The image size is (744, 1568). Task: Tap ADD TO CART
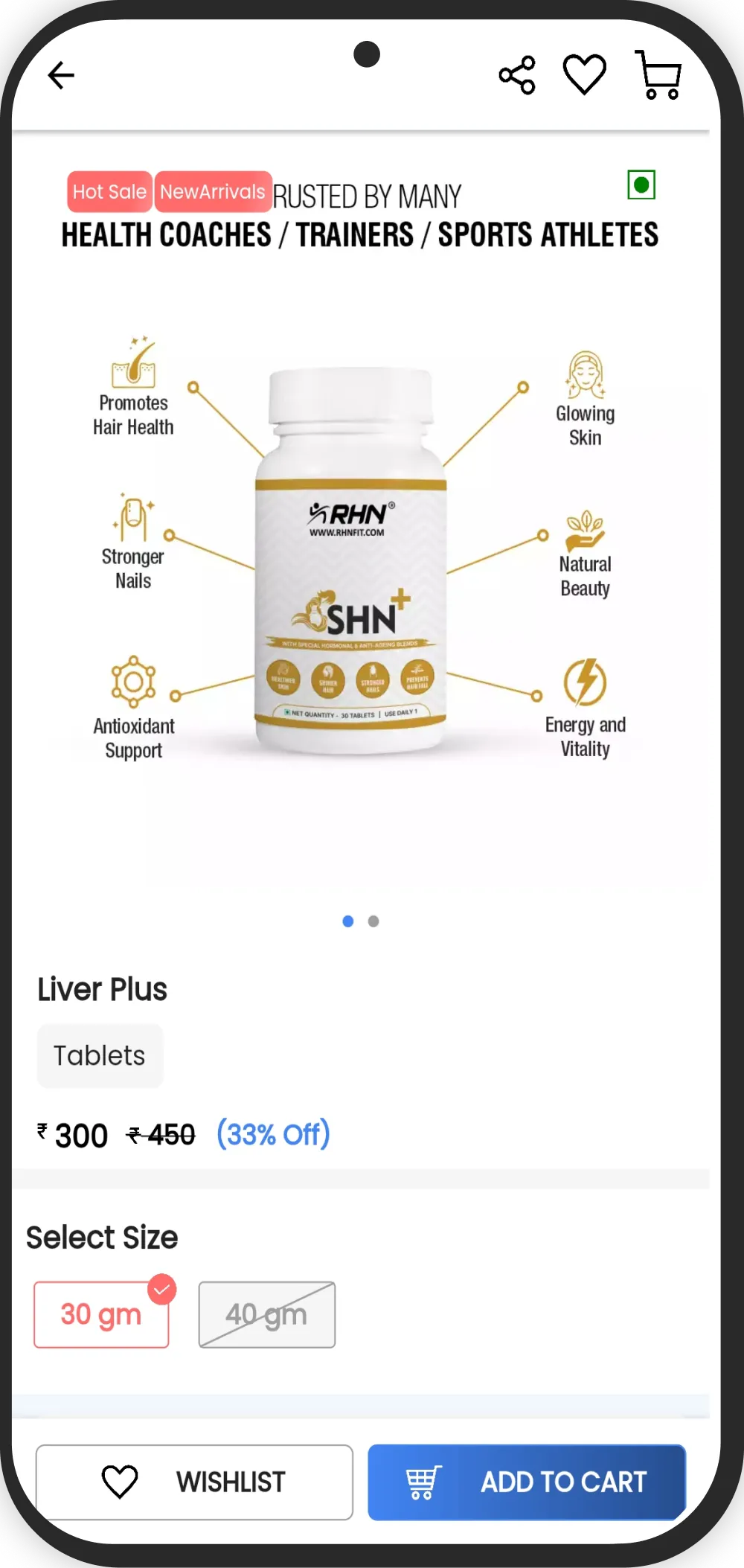click(x=527, y=1482)
